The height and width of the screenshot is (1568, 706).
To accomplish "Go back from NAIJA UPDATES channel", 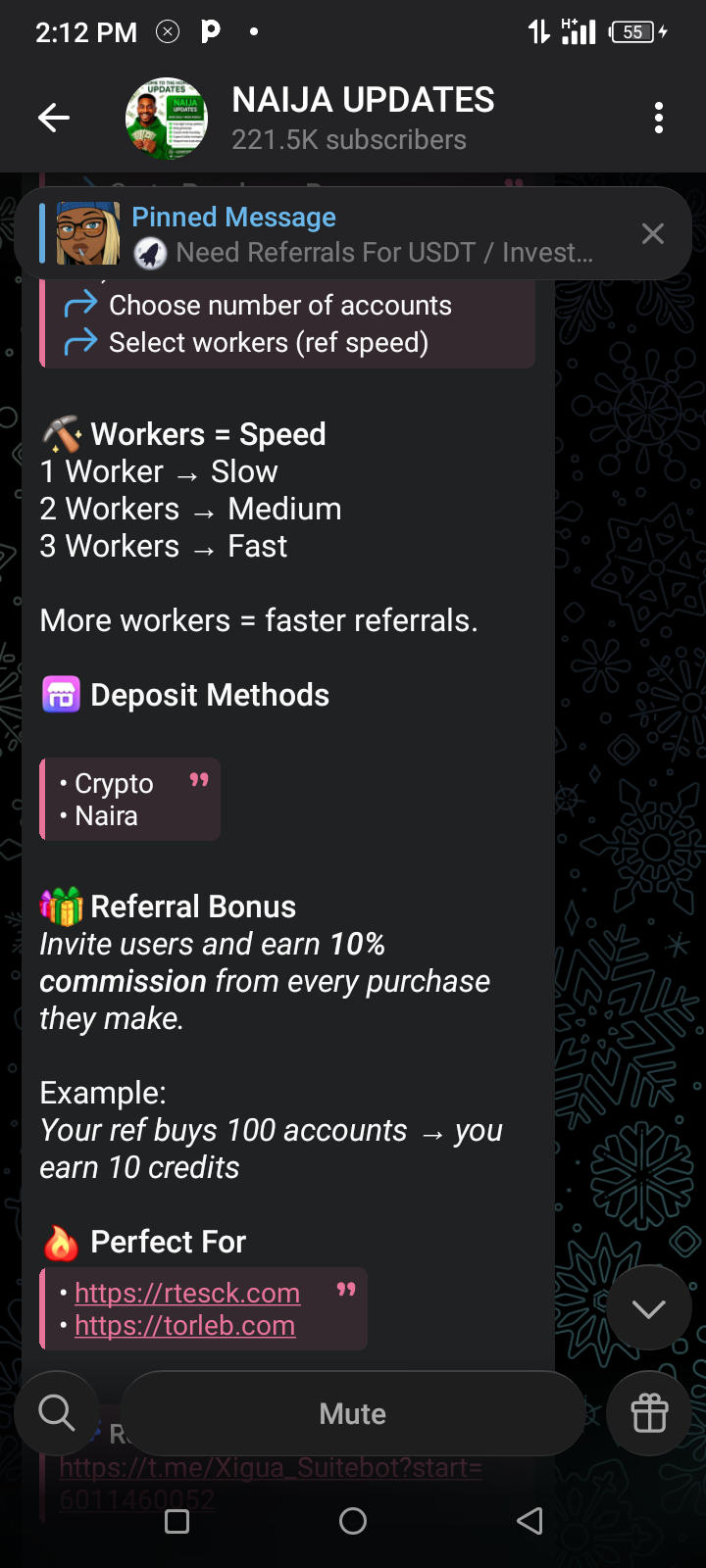I will (54, 119).
